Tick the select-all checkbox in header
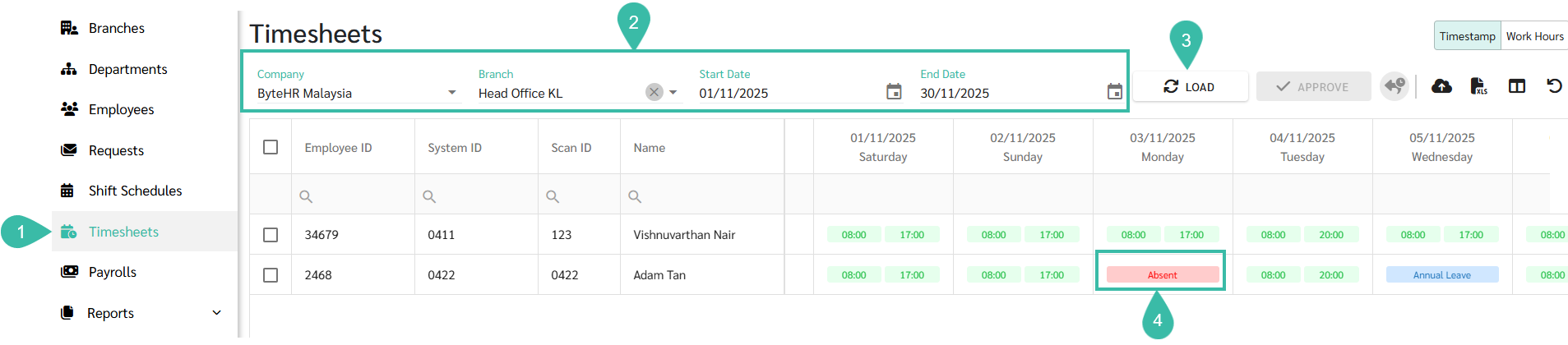The width and height of the screenshot is (1568, 345). click(x=271, y=147)
